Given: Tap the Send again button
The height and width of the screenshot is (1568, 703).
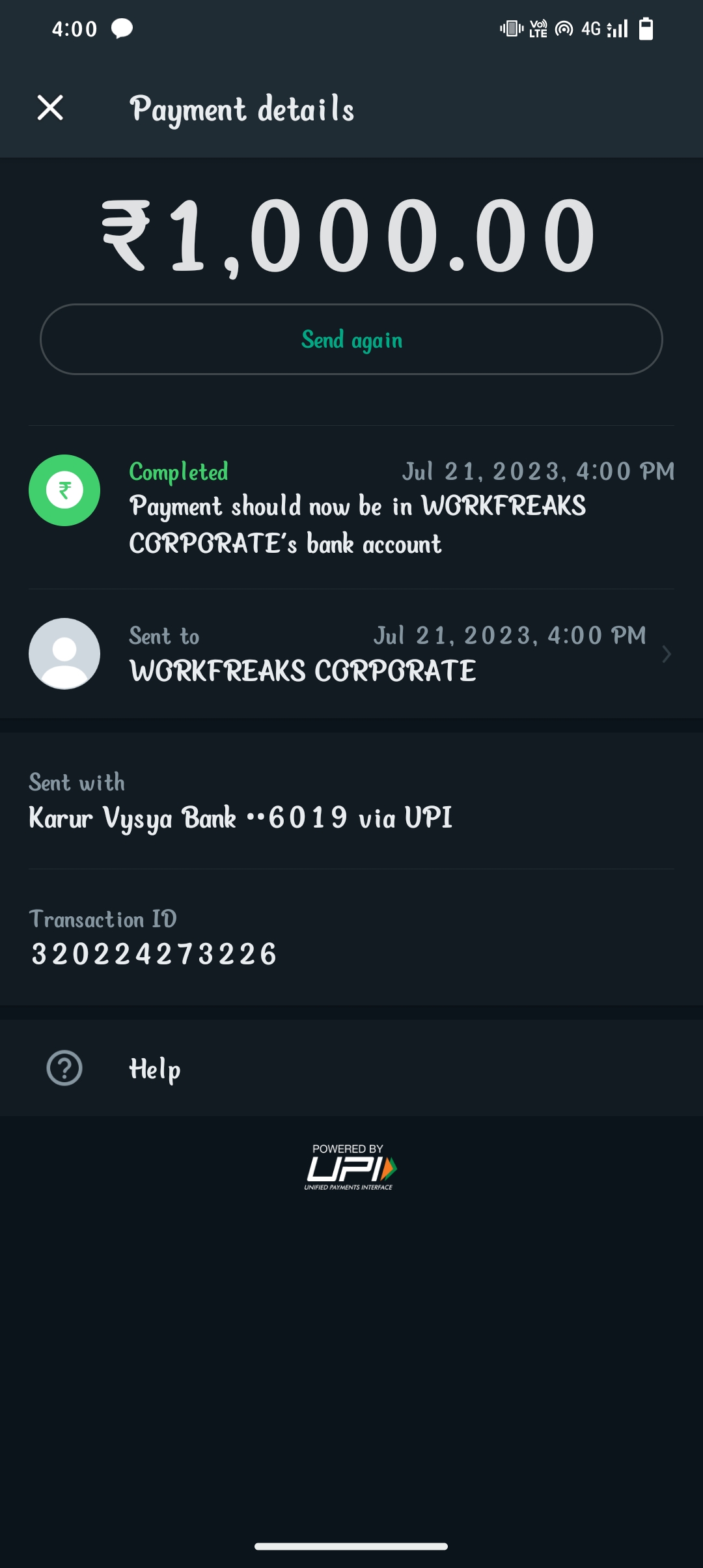Looking at the screenshot, I should click(351, 339).
